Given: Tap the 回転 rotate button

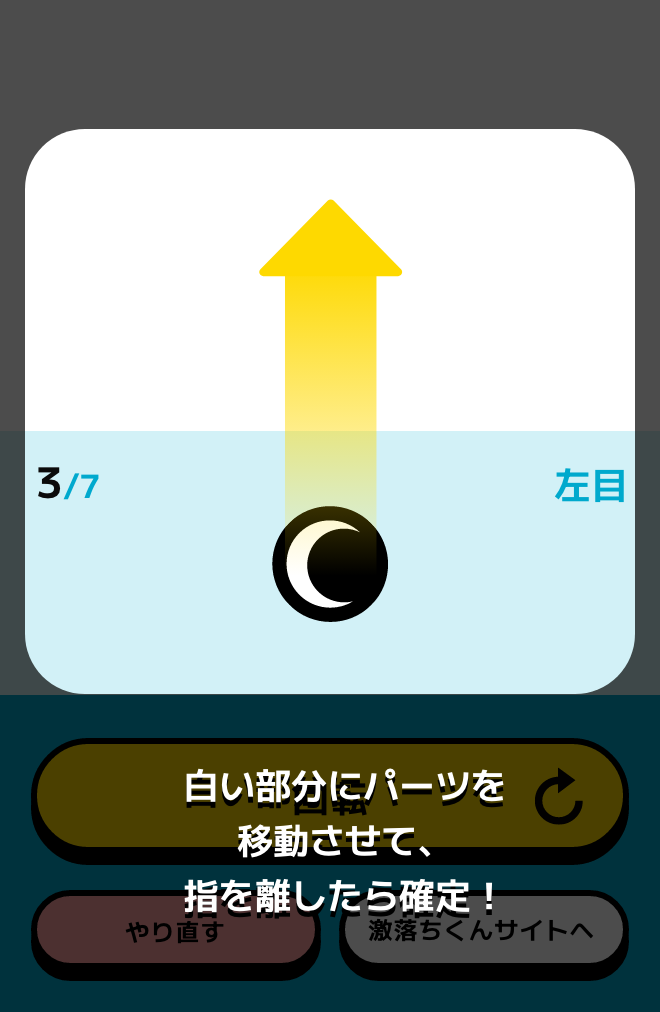Looking at the screenshot, I should tap(330, 798).
